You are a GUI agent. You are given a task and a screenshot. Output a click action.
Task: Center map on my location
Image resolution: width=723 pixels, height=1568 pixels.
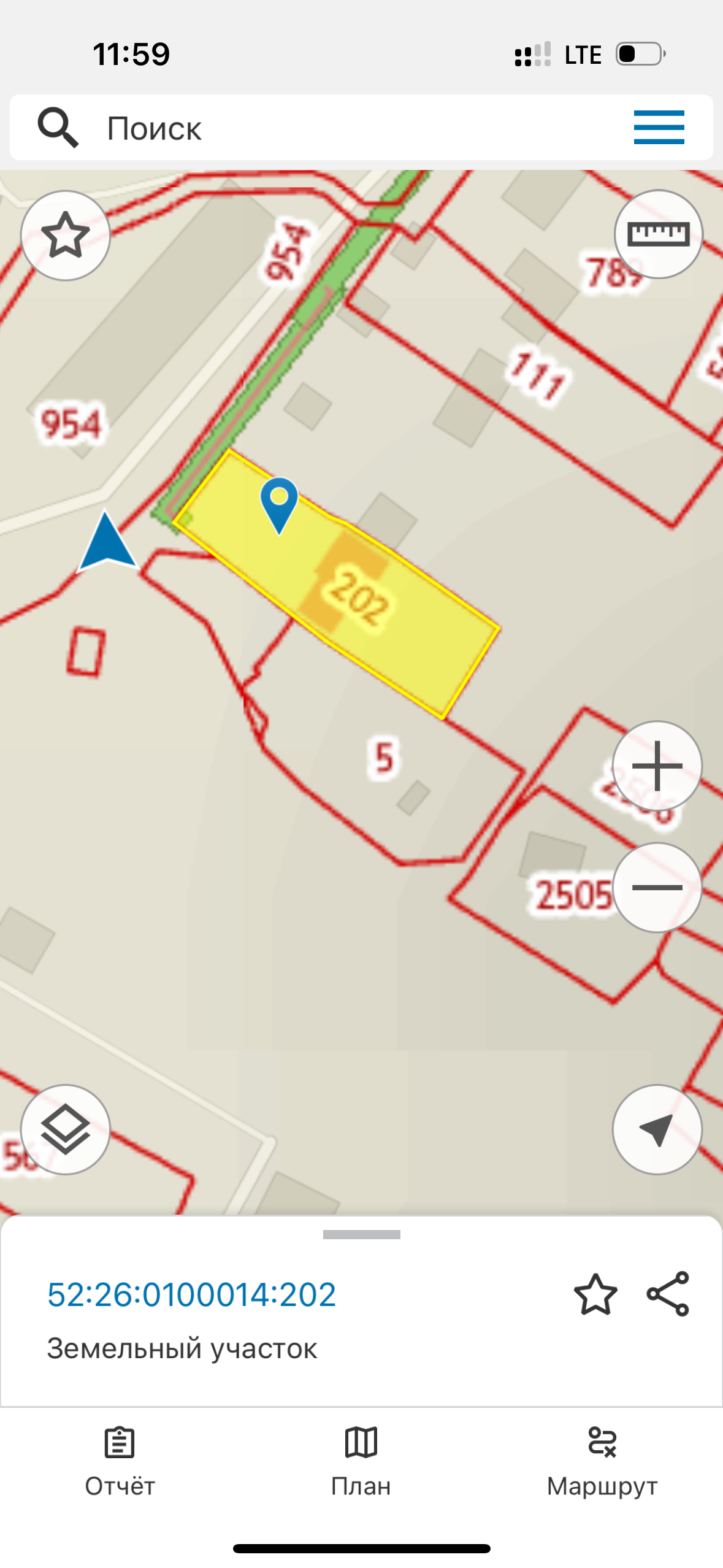[x=657, y=1129]
